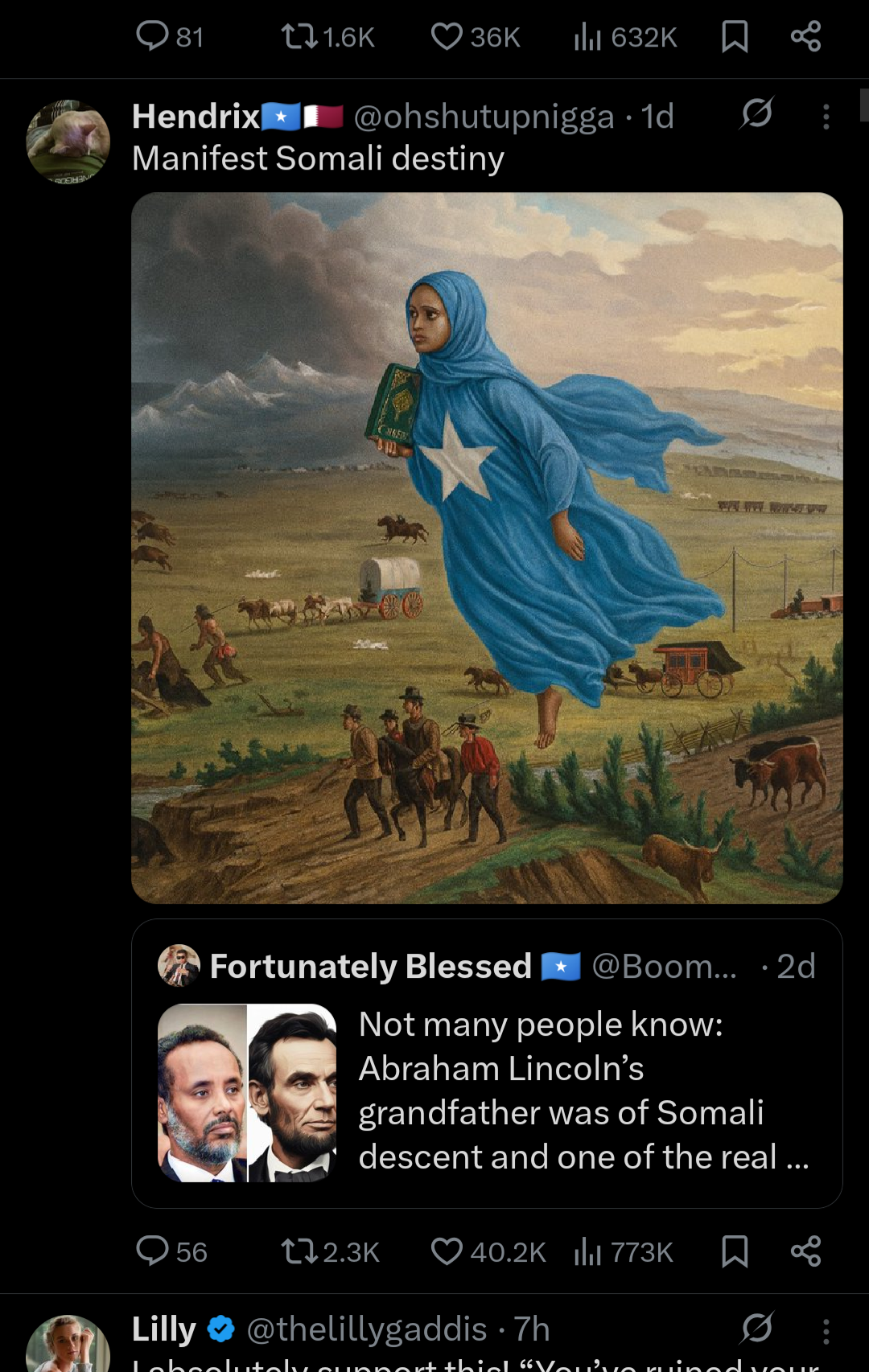The image size is (869, 1372).
Task: Open the overflow menu on Lilly's post
Action: [x=826, y=1332]
